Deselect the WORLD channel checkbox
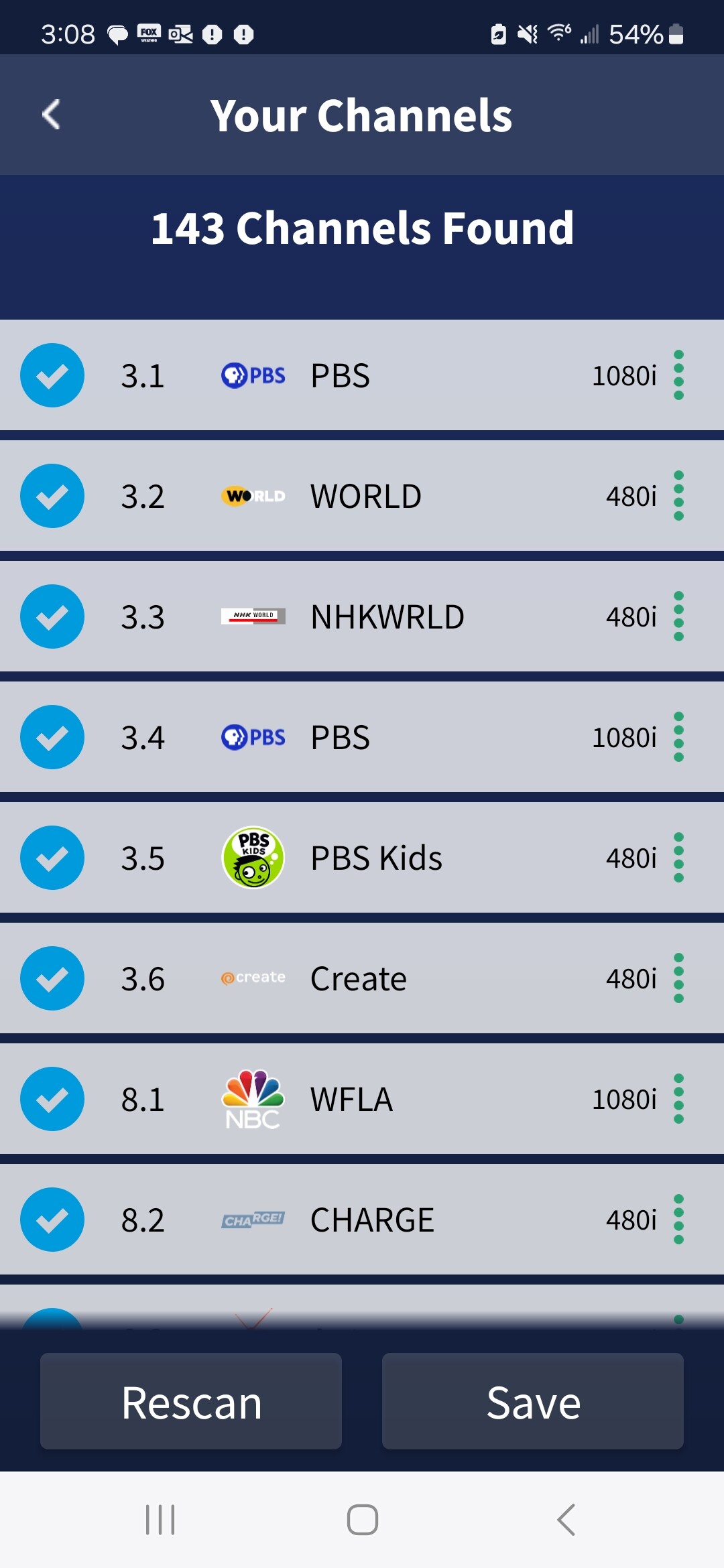 click(52, 496)
